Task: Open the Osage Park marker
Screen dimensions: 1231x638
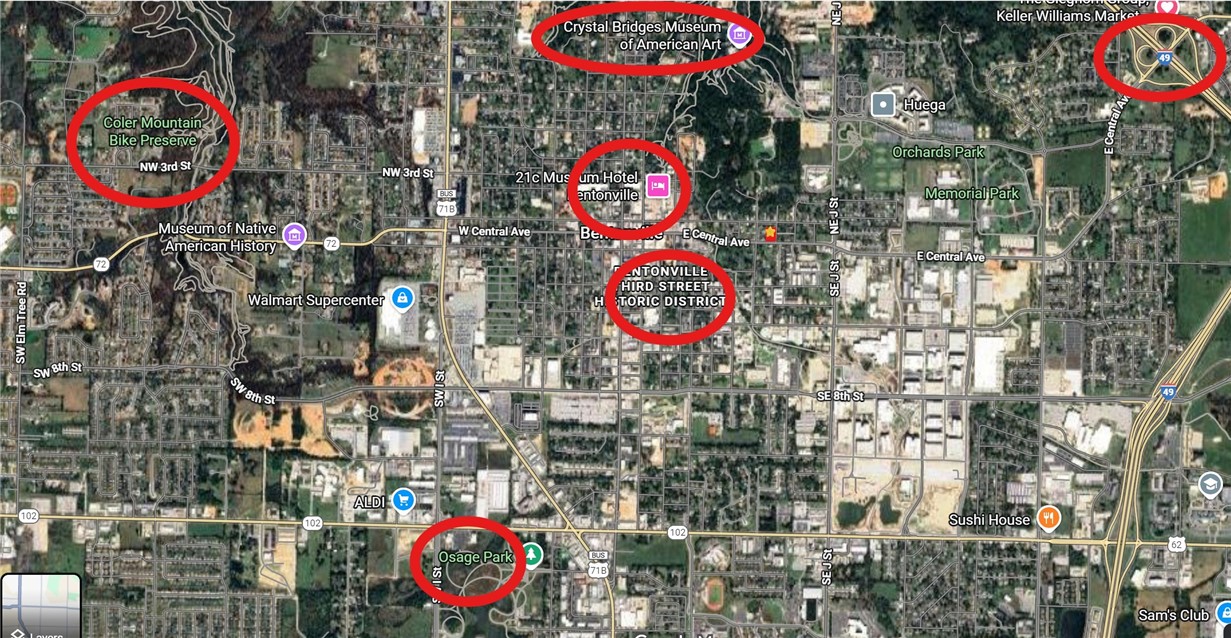Action: coord(532,554)
